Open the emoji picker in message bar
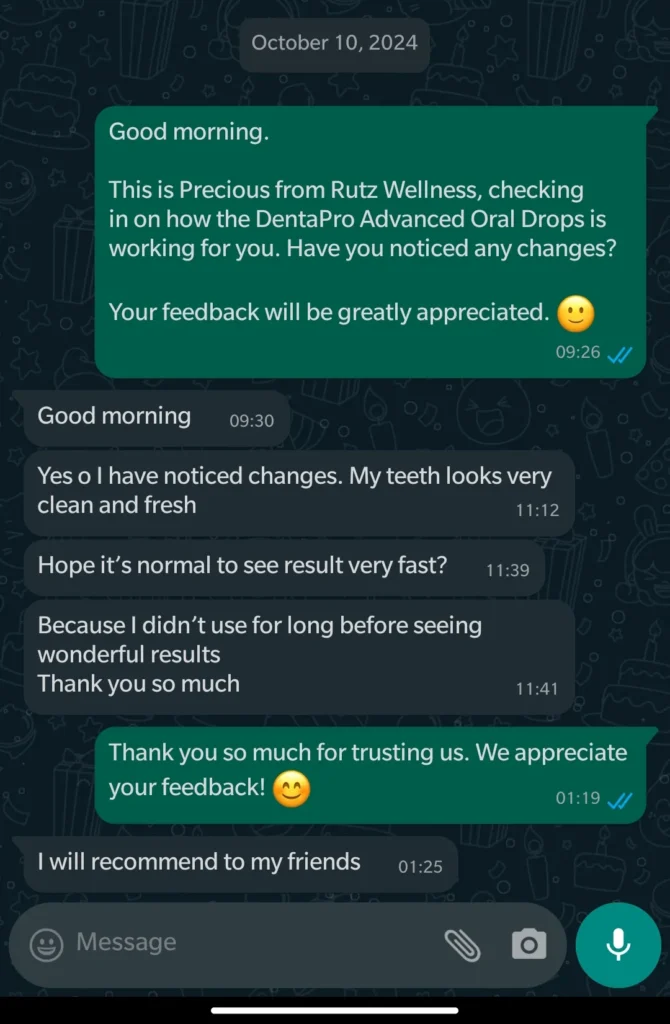The height and width of the screenshot is (1024, 670). click(46, 943)
